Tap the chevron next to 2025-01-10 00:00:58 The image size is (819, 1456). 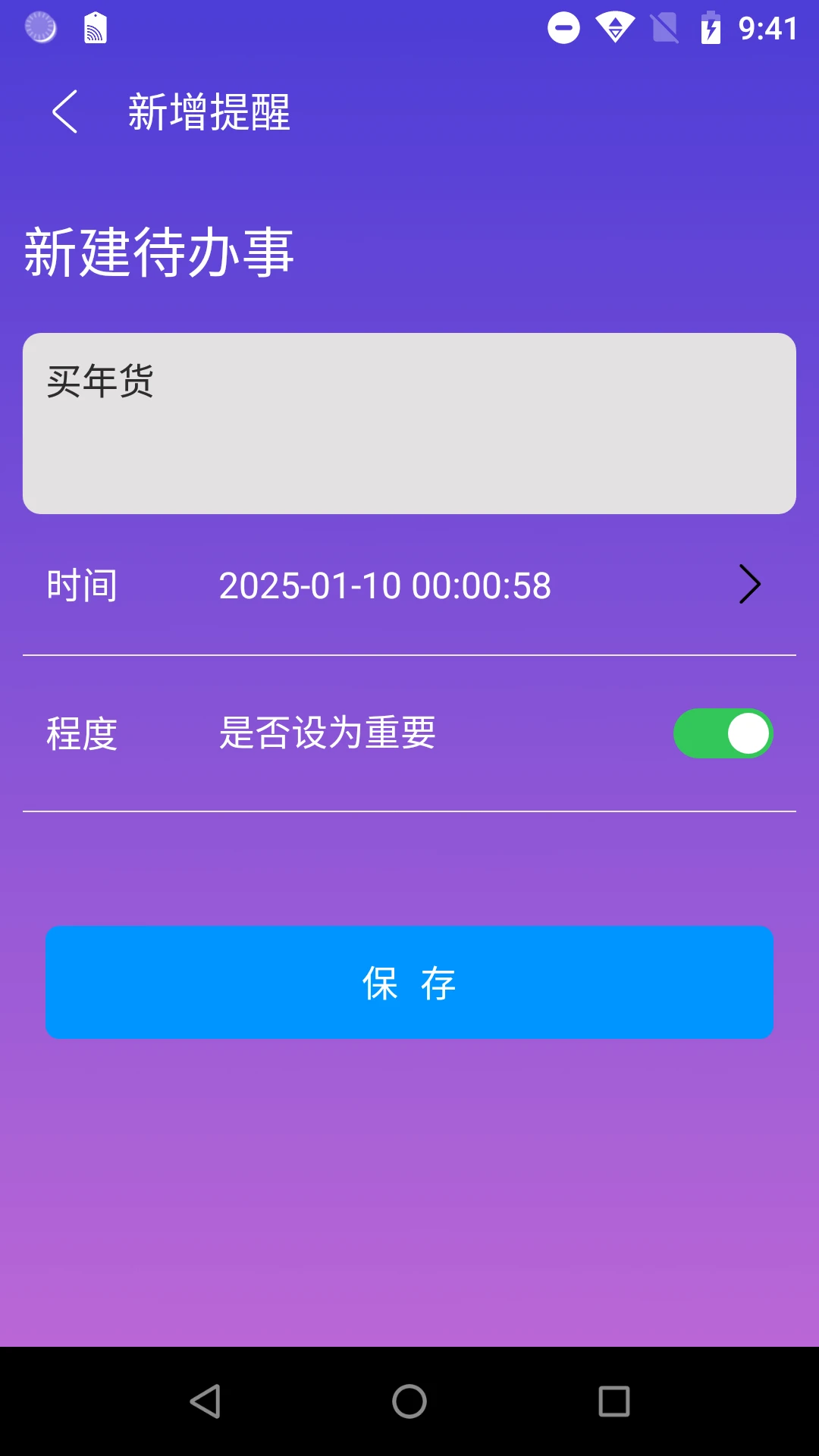pyautogui.click(x=749, y=584)
